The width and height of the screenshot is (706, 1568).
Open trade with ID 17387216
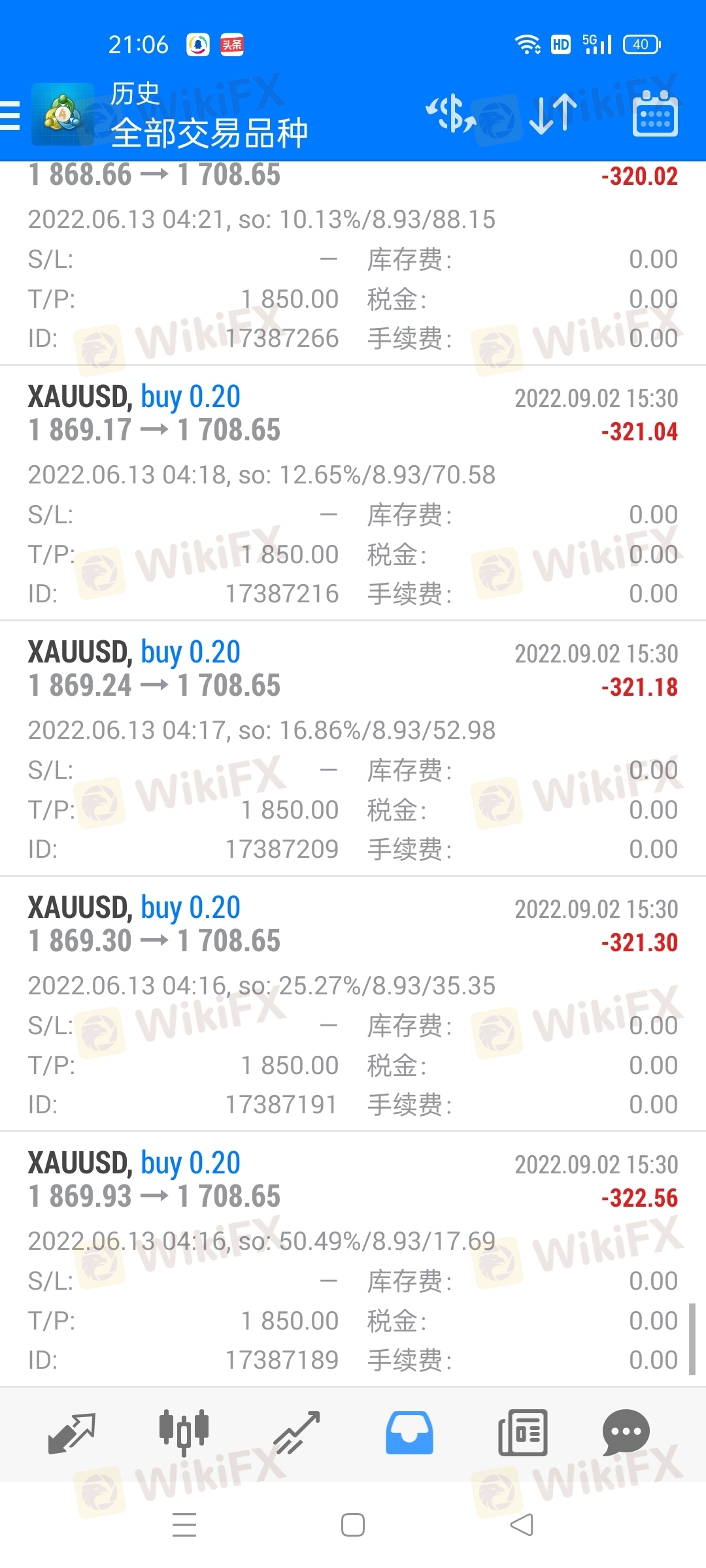pos(353,493)
